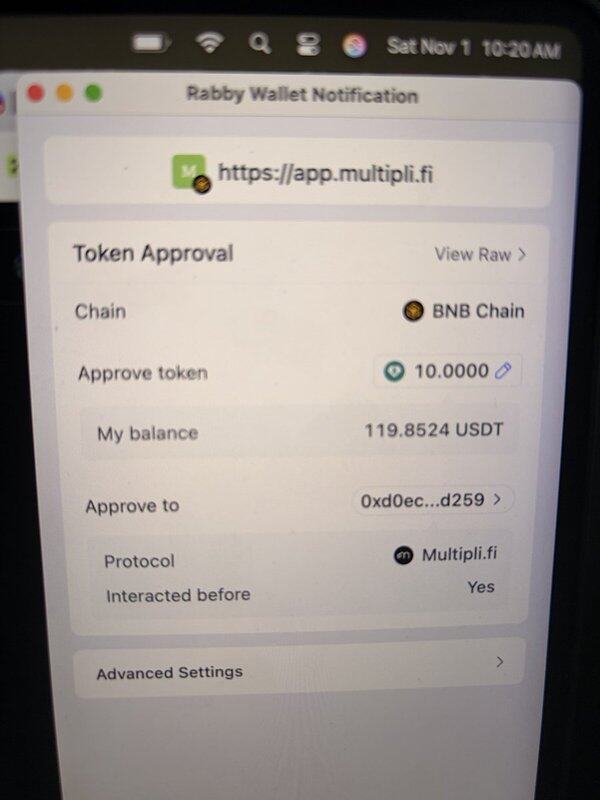Open Spotlight search in the menu bar
Image resolution: width=600 pixels, height=800 pixels.
point(260,44)
